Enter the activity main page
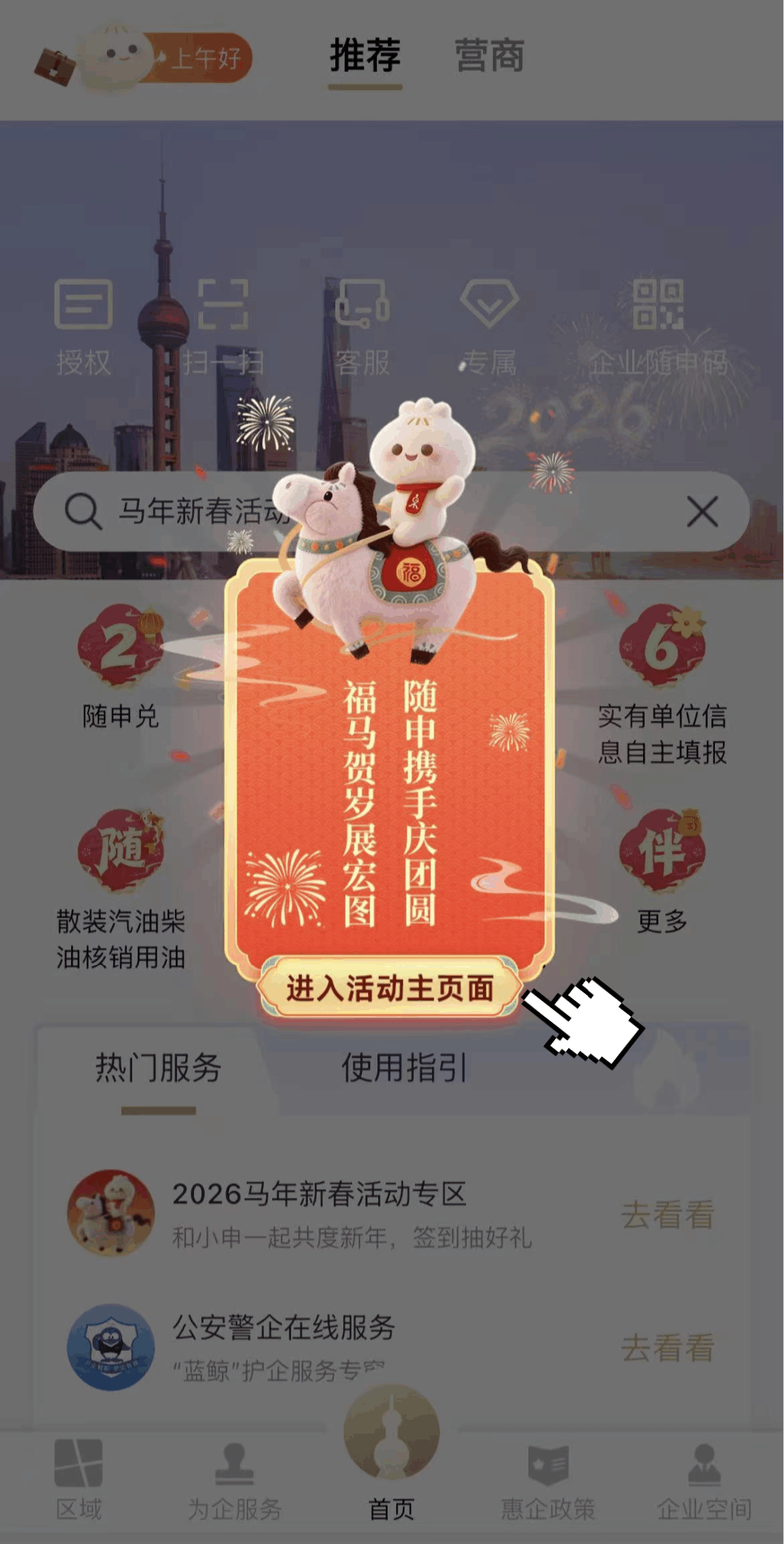The width and height of the screenshot is (784, 1544). pyautogui.click(x=390, y=988)
